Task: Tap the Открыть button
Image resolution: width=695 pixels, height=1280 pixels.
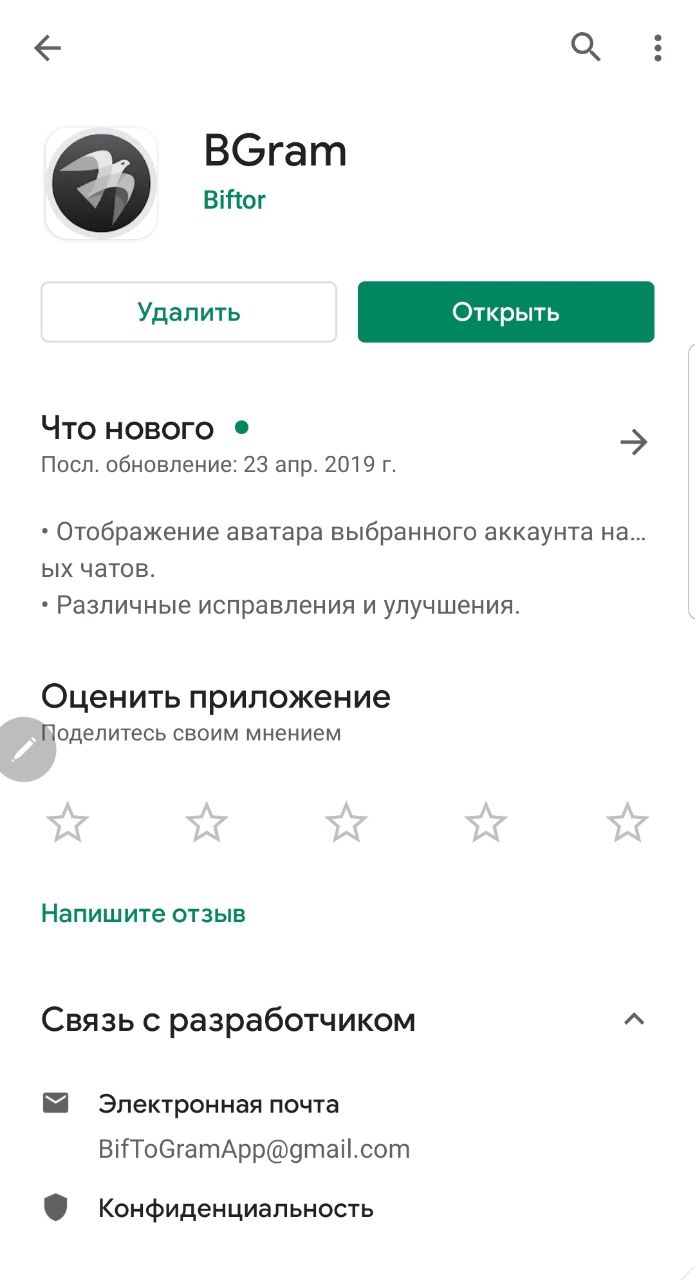Action: click(506, 312)
